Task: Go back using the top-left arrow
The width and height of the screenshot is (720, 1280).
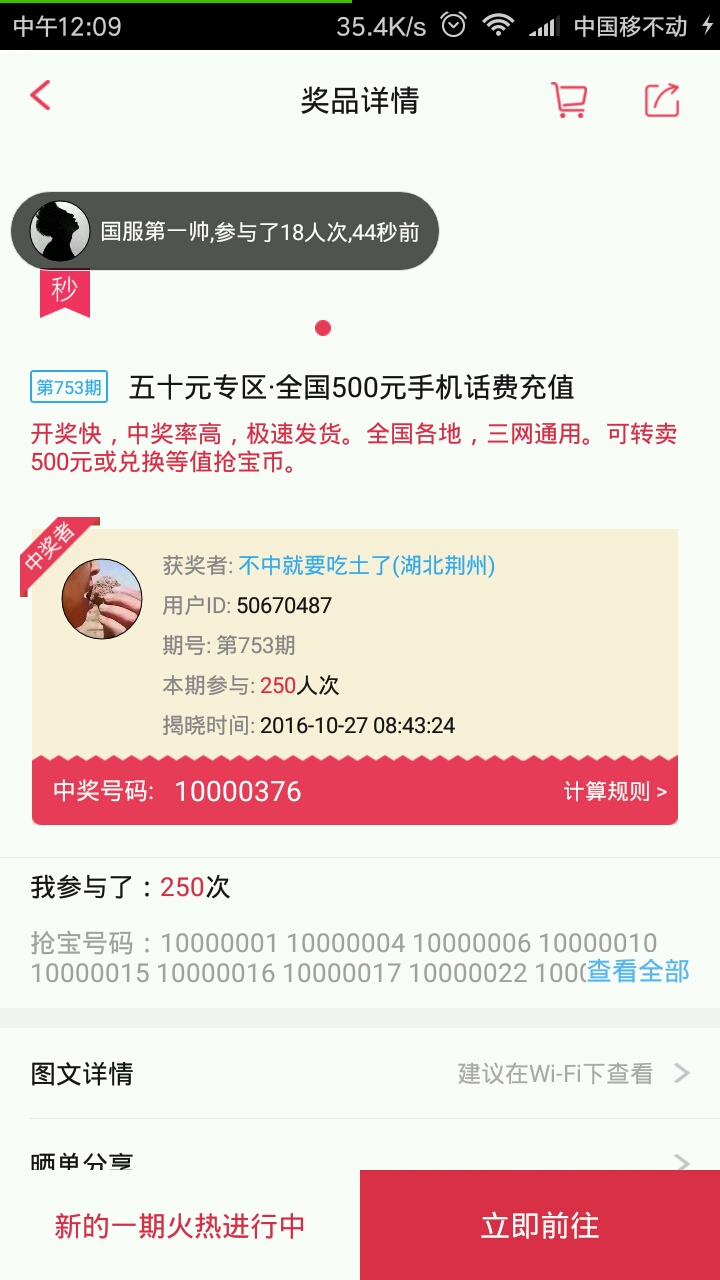Action: point(40,97)
